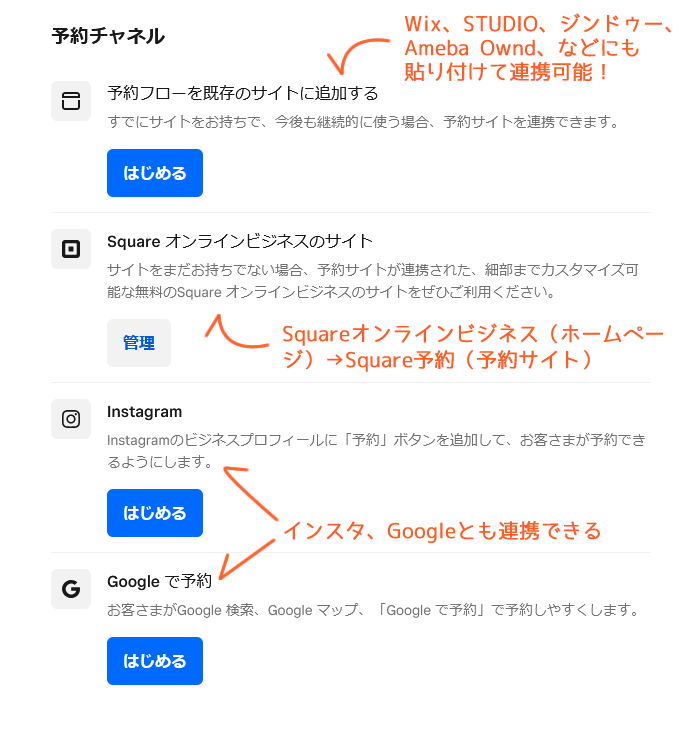The image size is (697, 735).
Task: Start Instagram booking button setup
Action: click(x=155, y=513)
